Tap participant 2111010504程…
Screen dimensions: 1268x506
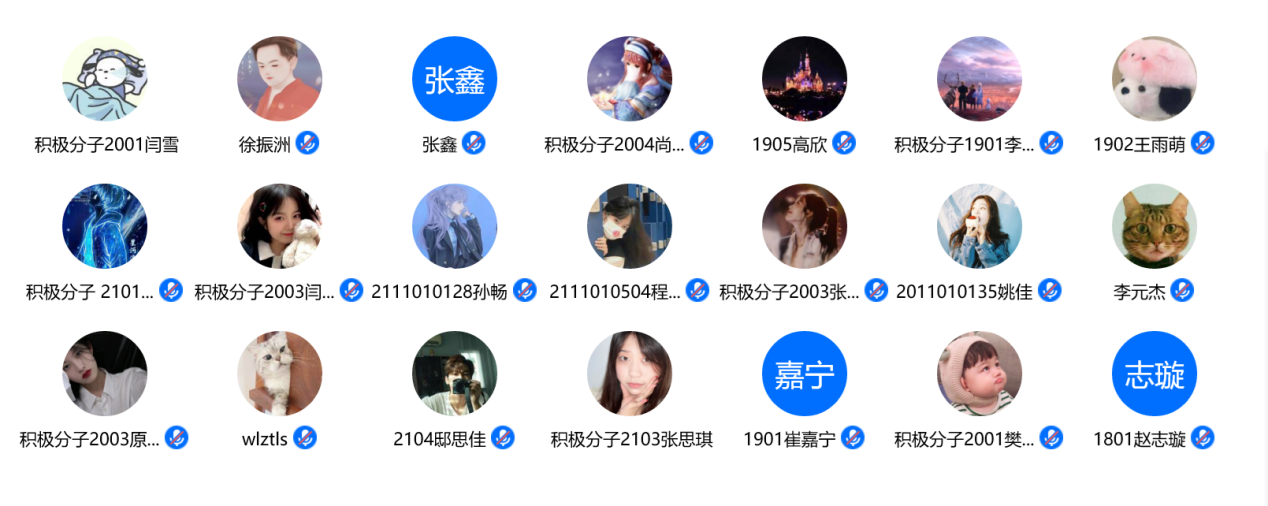630,226
